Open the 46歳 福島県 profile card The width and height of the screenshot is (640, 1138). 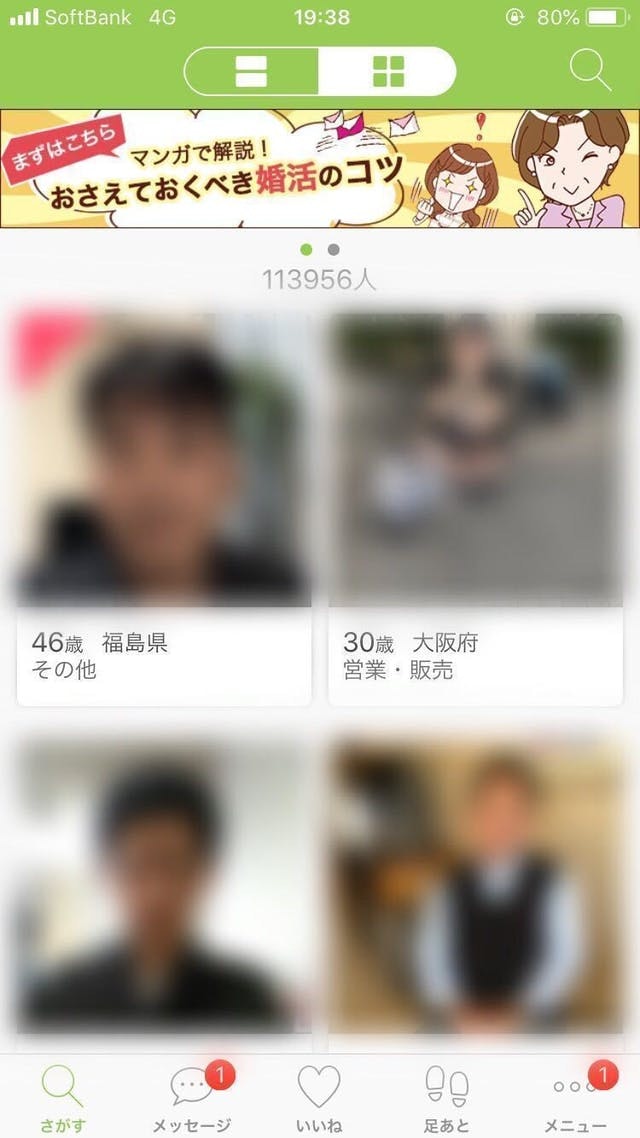(x=164, y=510)
